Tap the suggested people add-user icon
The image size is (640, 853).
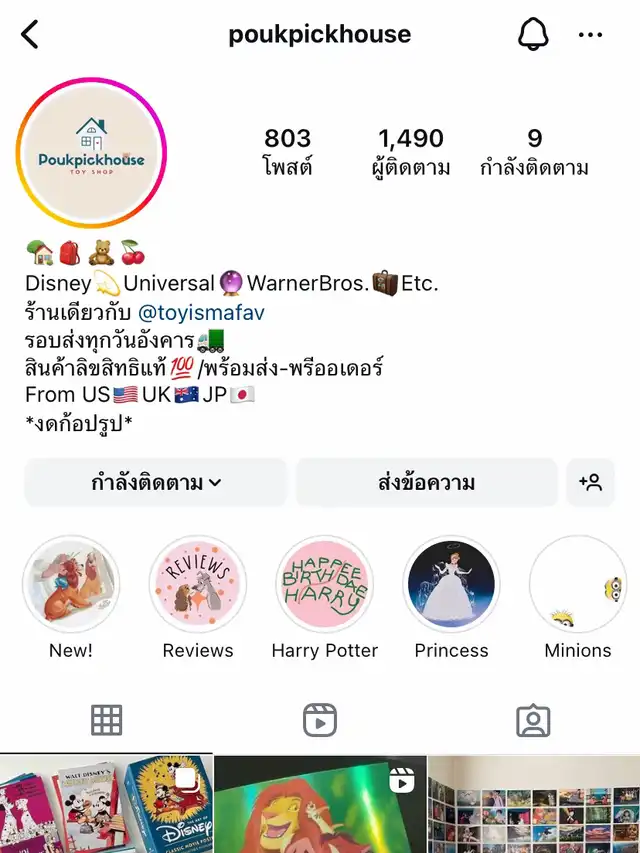591,483
